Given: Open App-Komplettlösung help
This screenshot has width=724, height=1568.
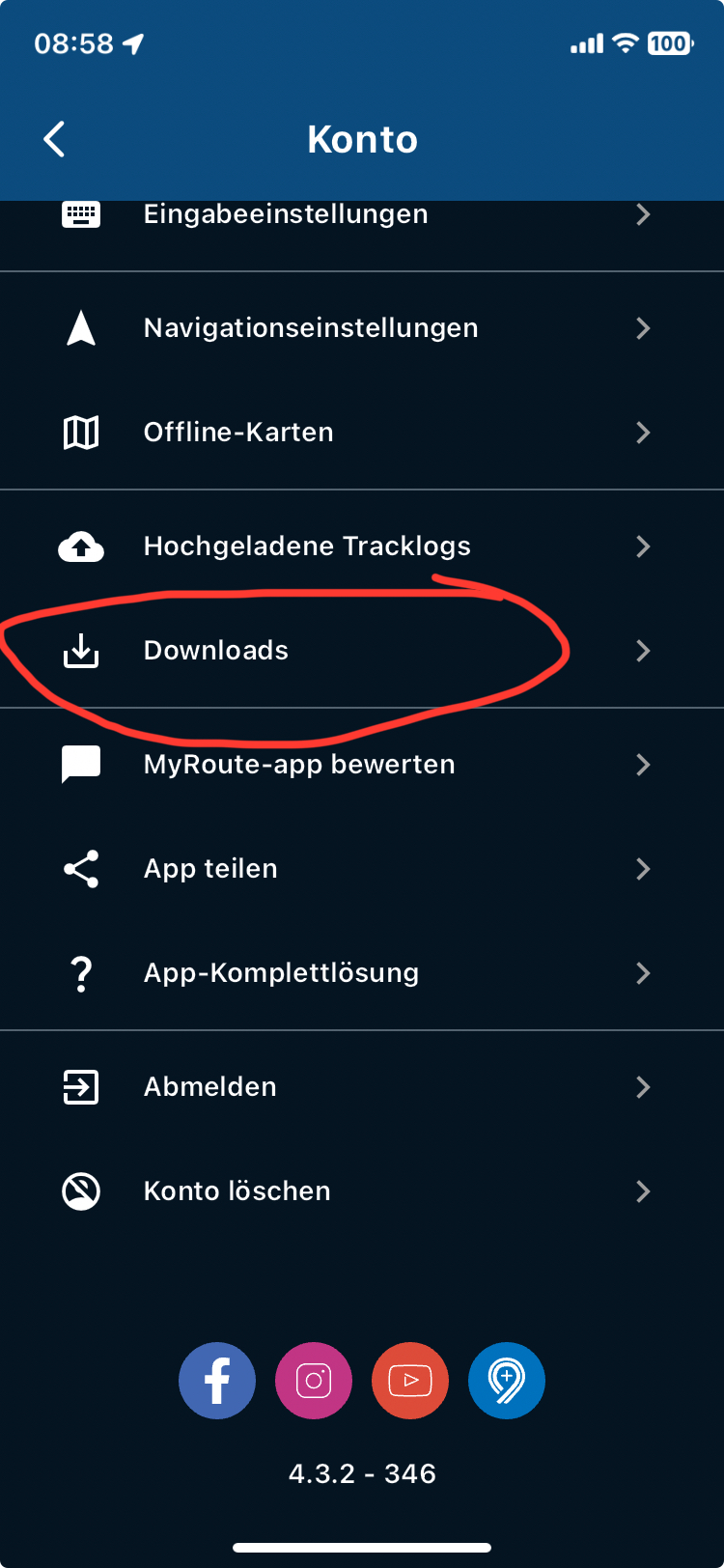Looking at the screenshot, I should coord(281,973).
